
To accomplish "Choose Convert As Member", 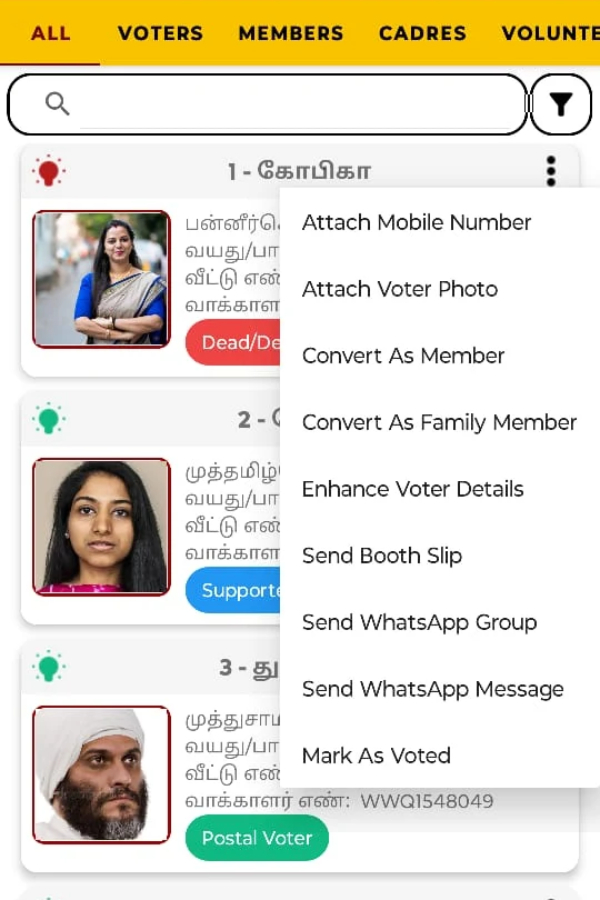I will coord(403,356).
